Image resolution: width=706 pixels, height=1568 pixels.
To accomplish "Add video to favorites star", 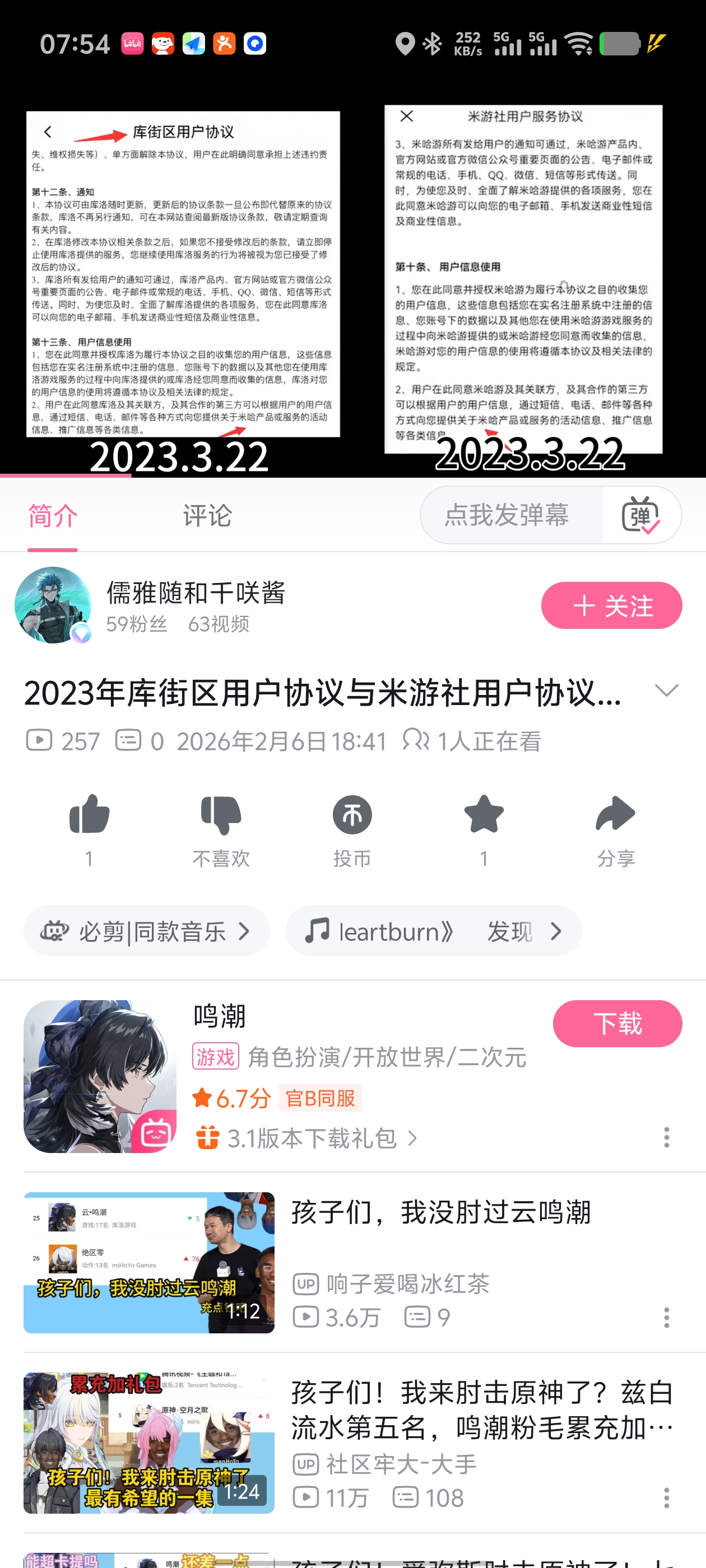I will (484, 816).
